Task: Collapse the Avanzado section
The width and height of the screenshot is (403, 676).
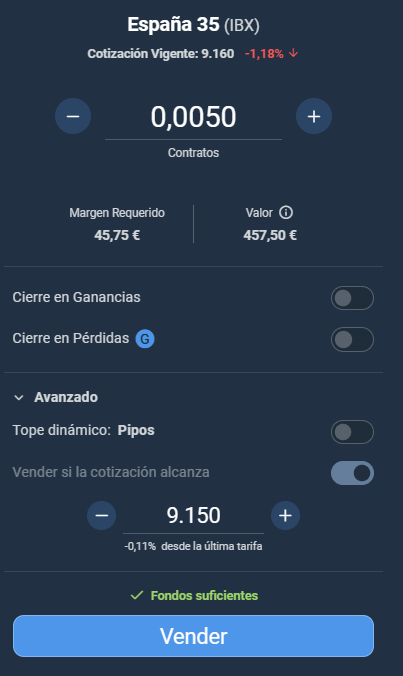Action: (x=56, y=397)
